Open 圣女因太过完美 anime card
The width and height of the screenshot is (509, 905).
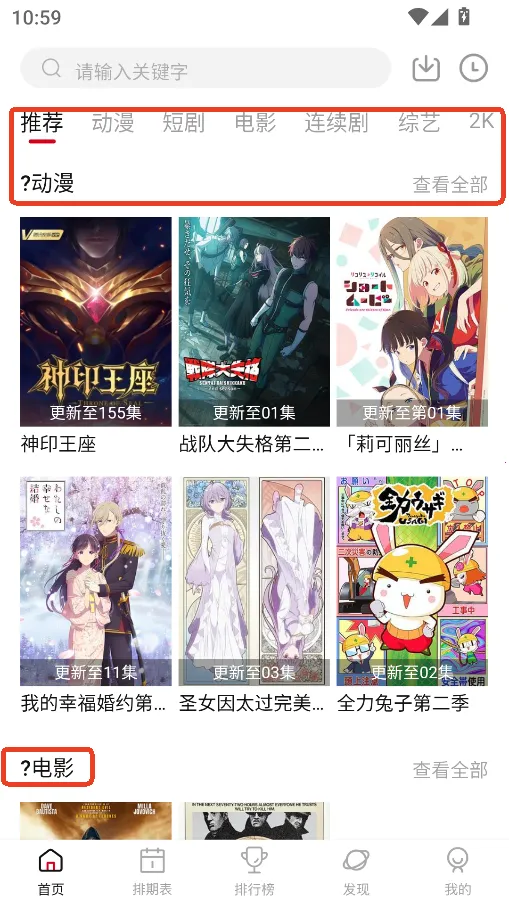click(x=254, y=595)
